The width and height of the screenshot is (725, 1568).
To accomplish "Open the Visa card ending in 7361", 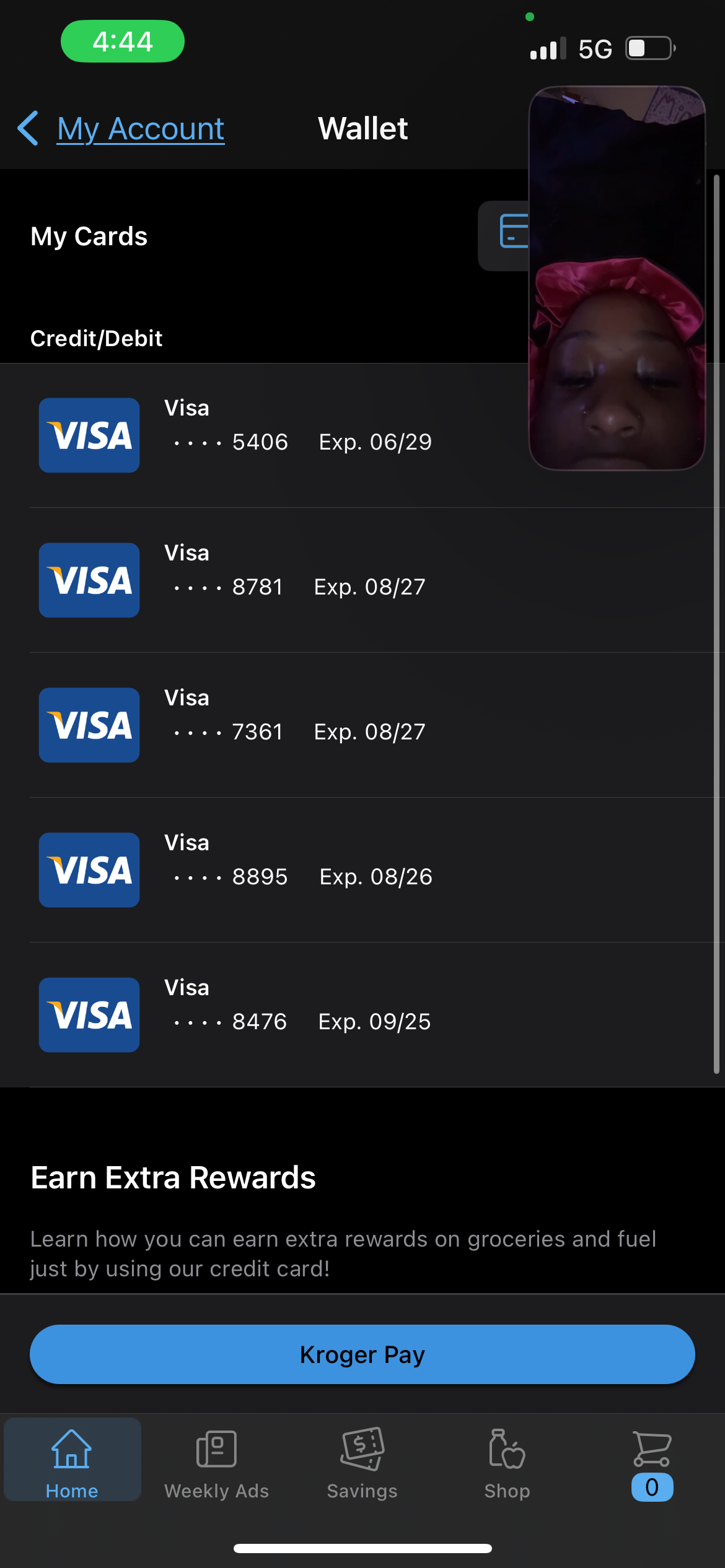I will pos(279,725).
